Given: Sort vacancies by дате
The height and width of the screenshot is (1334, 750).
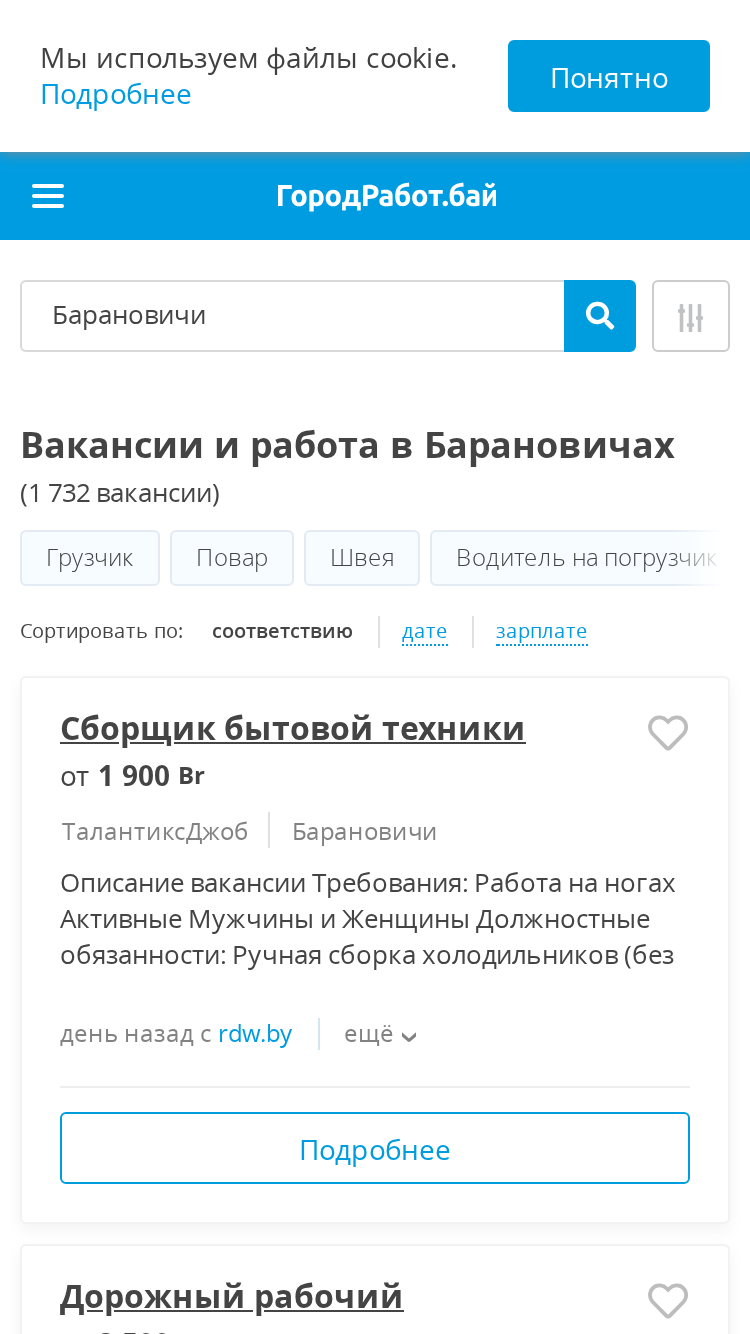Looking at the screenshot, I should click(424, 631).
